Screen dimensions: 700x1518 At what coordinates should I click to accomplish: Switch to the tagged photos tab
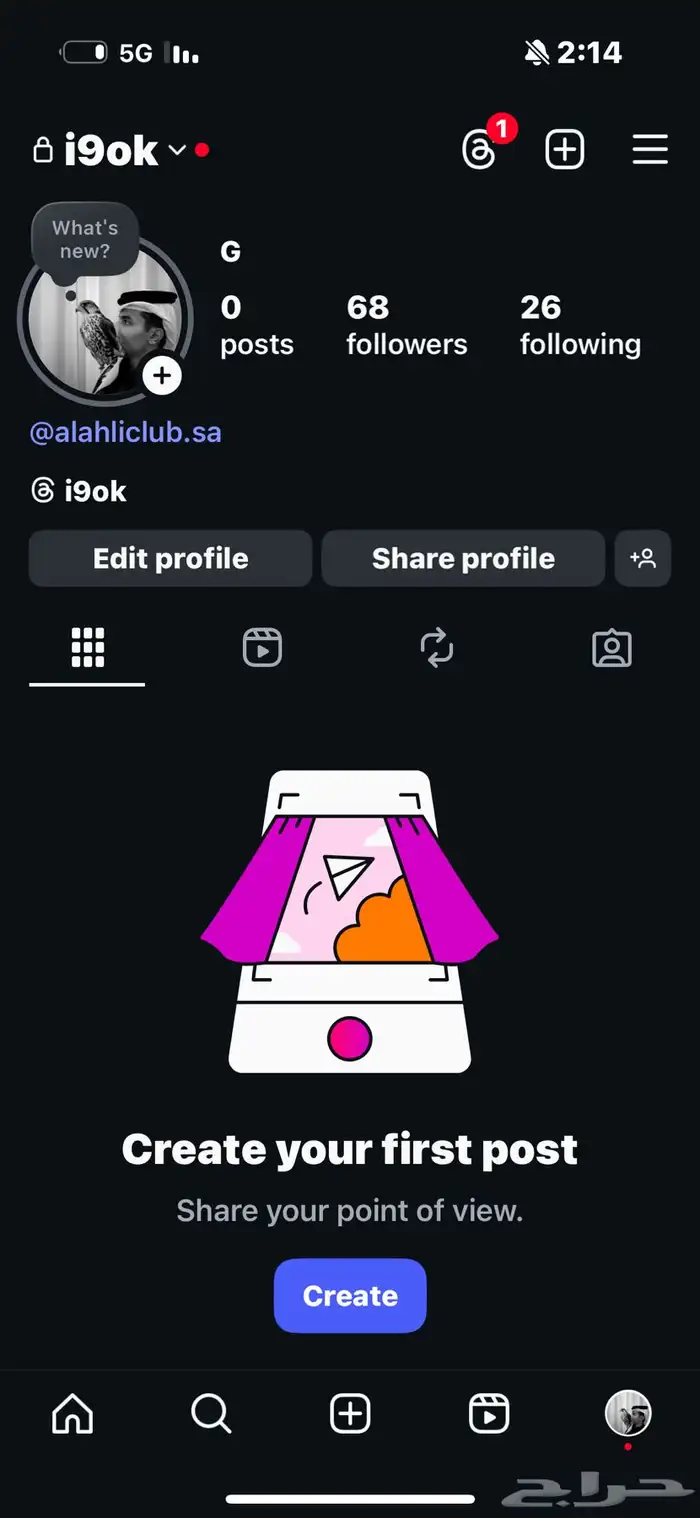(x=612, y=648)
